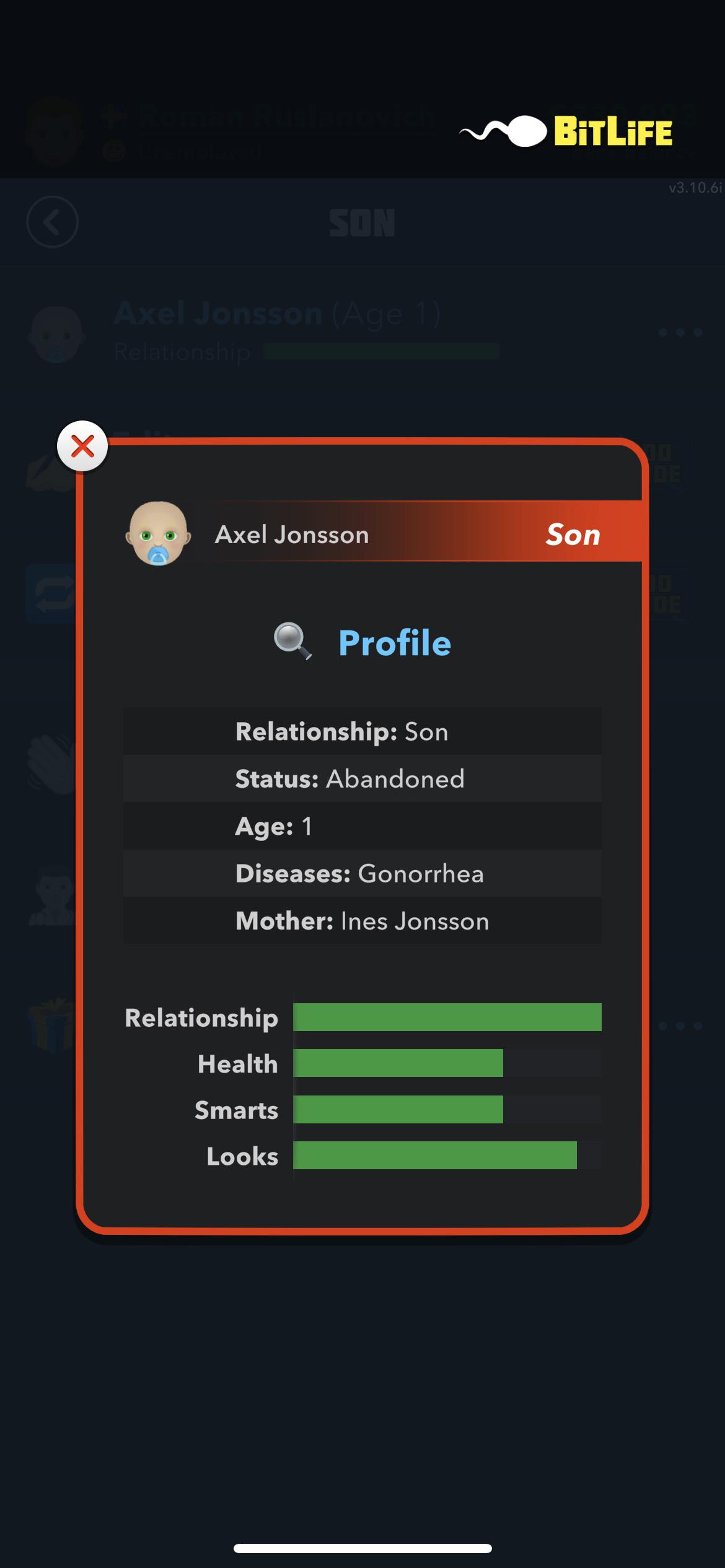Select the Mother: Ines Jonsson row
This screenshot has height=1568, width=725.
362,921
